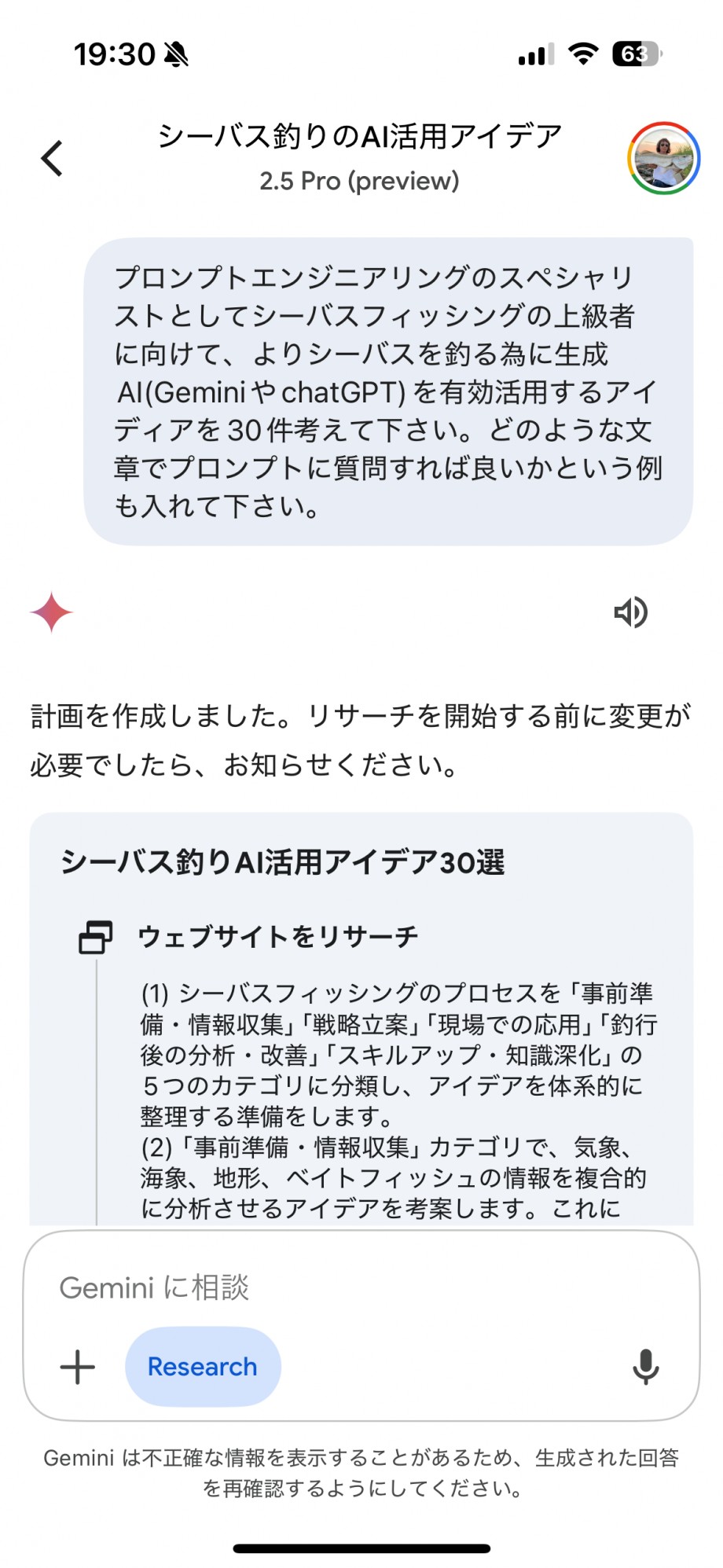This screenshot has width=723, height=1568.
Task: Open the シーバス釣りAI活用アイデア30選 research plan card
Action: pos(361,1019)
